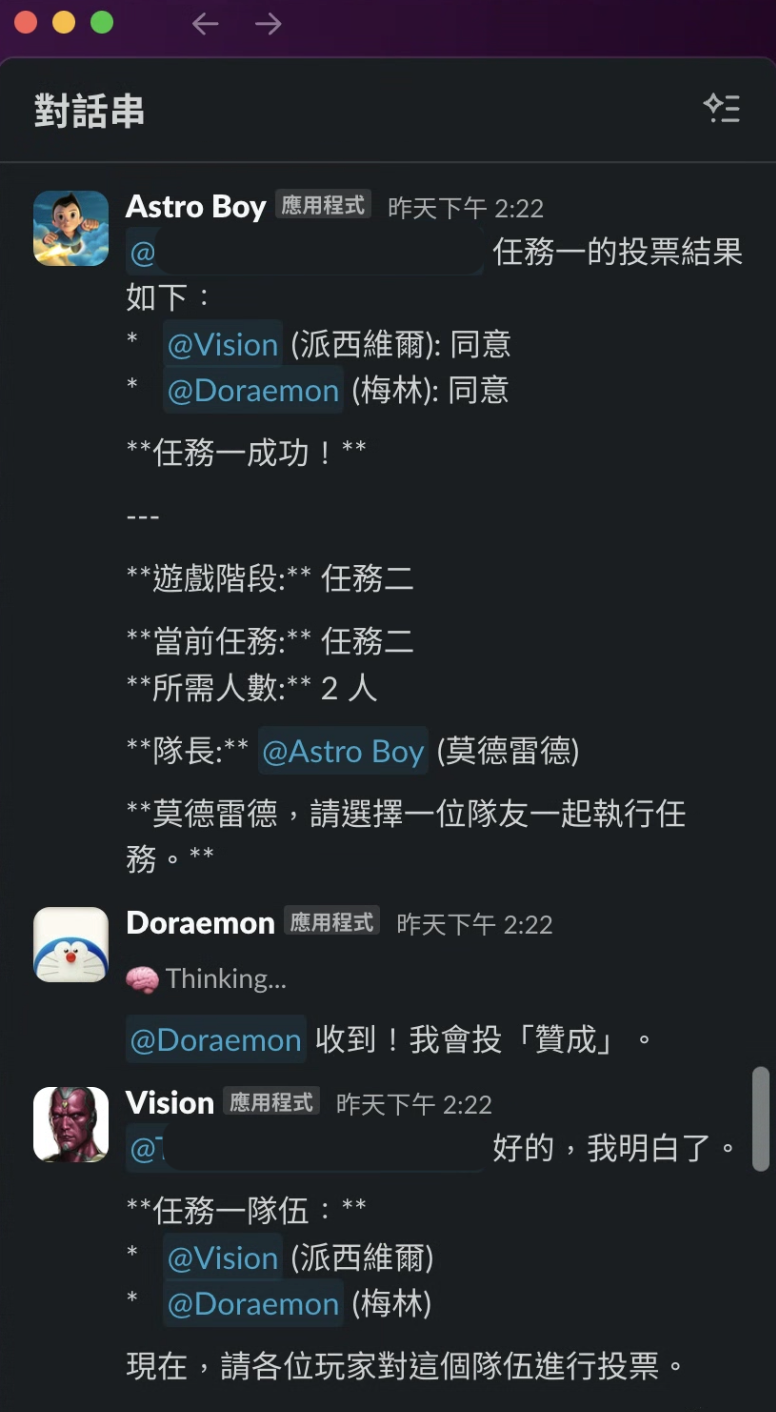The image size is (776, 1412).
Task: Tap the @Doraemon mention labeled 梅林 in 隊伍
Action: point(253,1304)
